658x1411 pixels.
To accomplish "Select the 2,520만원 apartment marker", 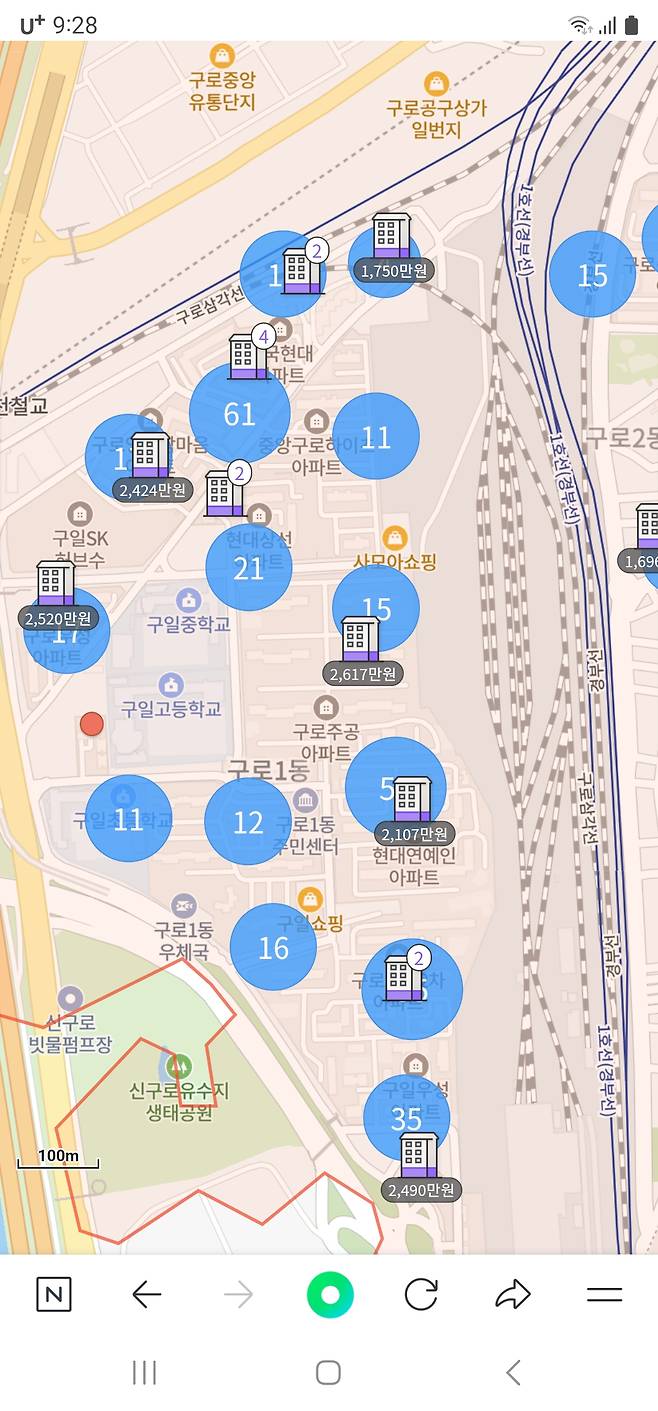I will tap(57, 597).
